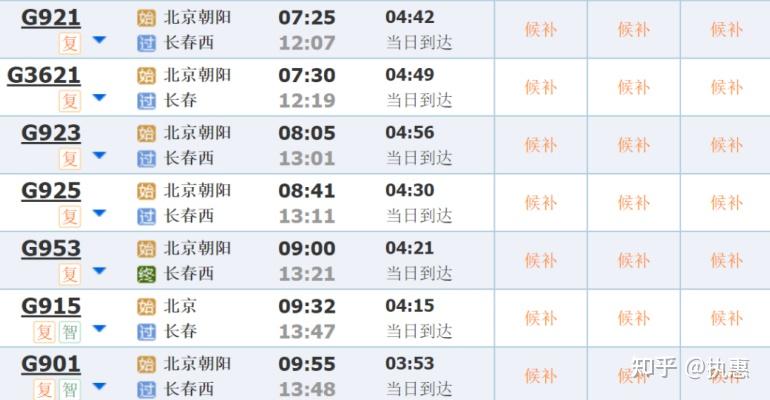Open train G901 details link
The image size is (770, 400).
pos(51,365)
